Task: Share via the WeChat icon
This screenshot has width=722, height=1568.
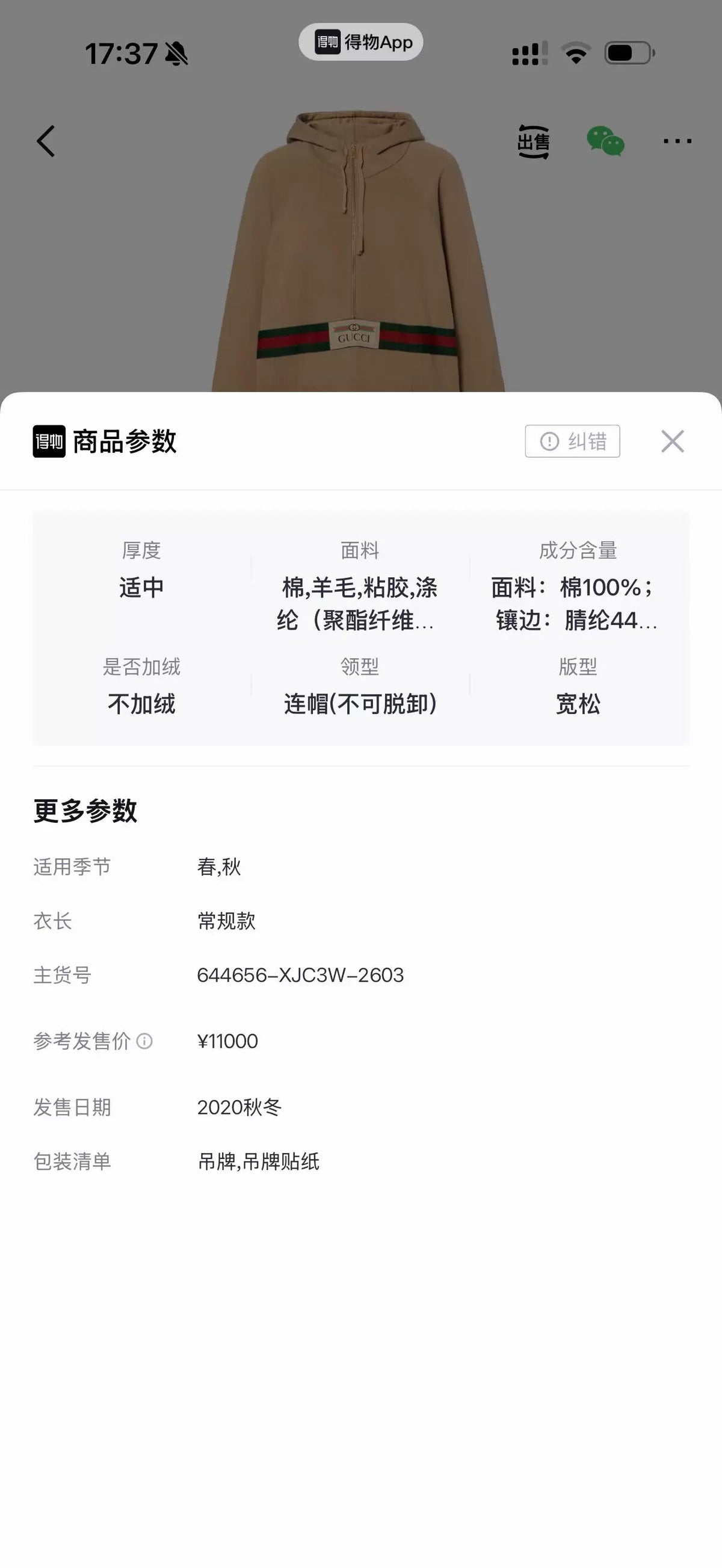Action: tap(605, 141)
